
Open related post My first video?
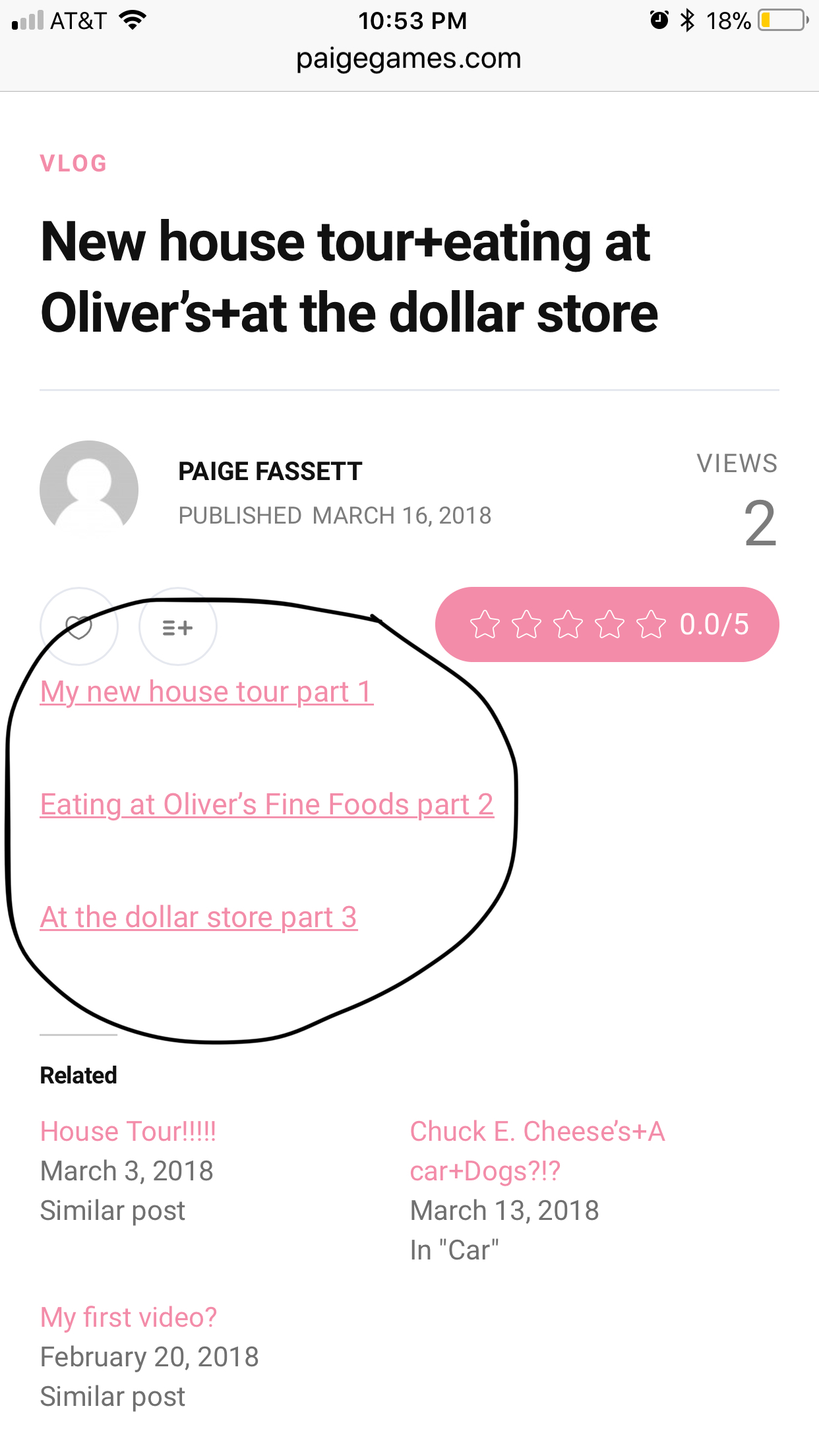coord(129,1318)
